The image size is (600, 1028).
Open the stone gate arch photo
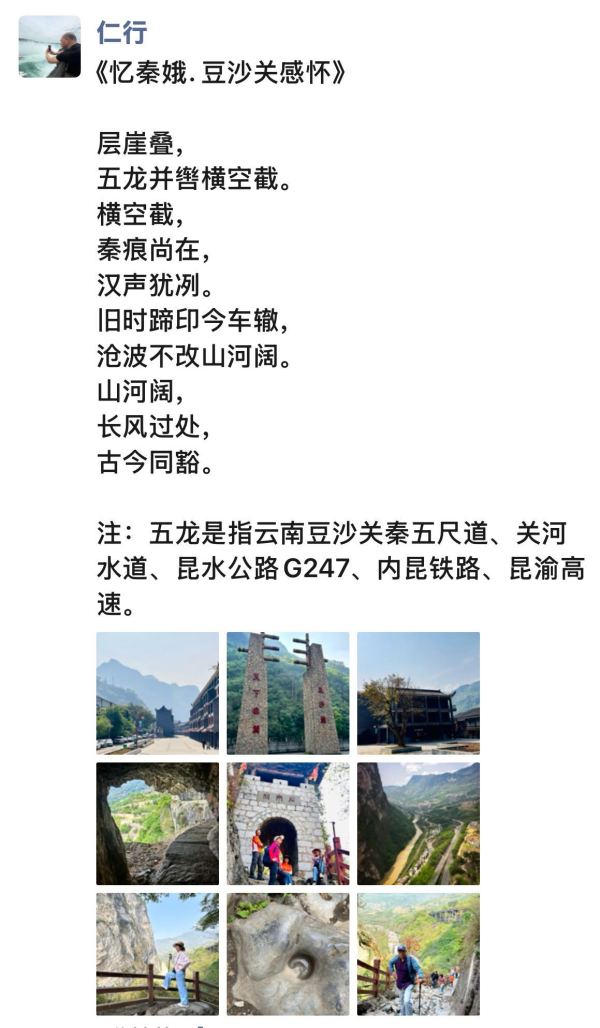click(x=288, y=823)
